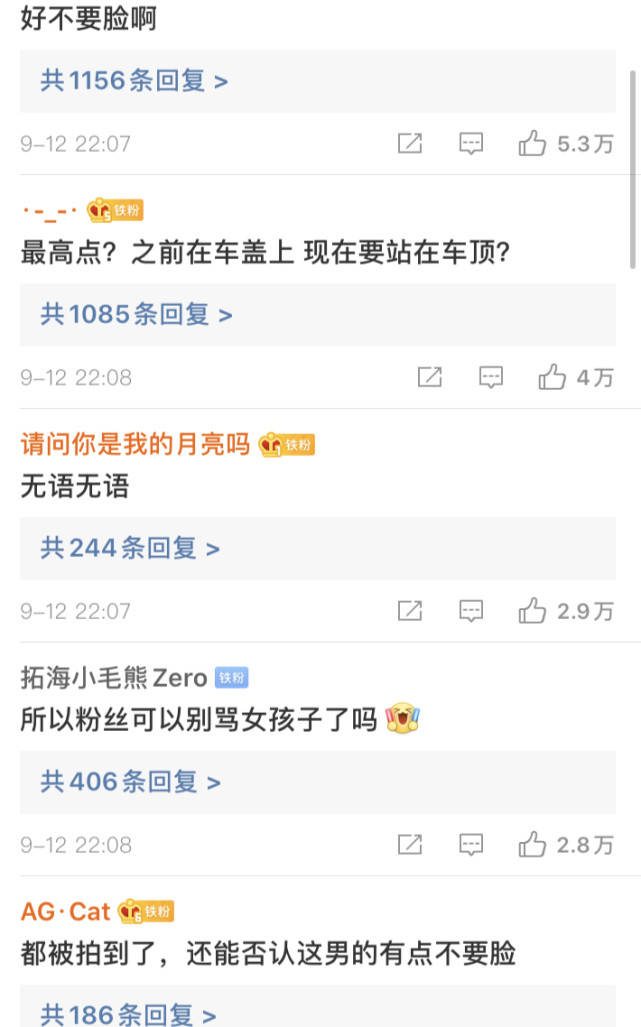Reply to the comment with 5.3万 likes

pos(471,144)
